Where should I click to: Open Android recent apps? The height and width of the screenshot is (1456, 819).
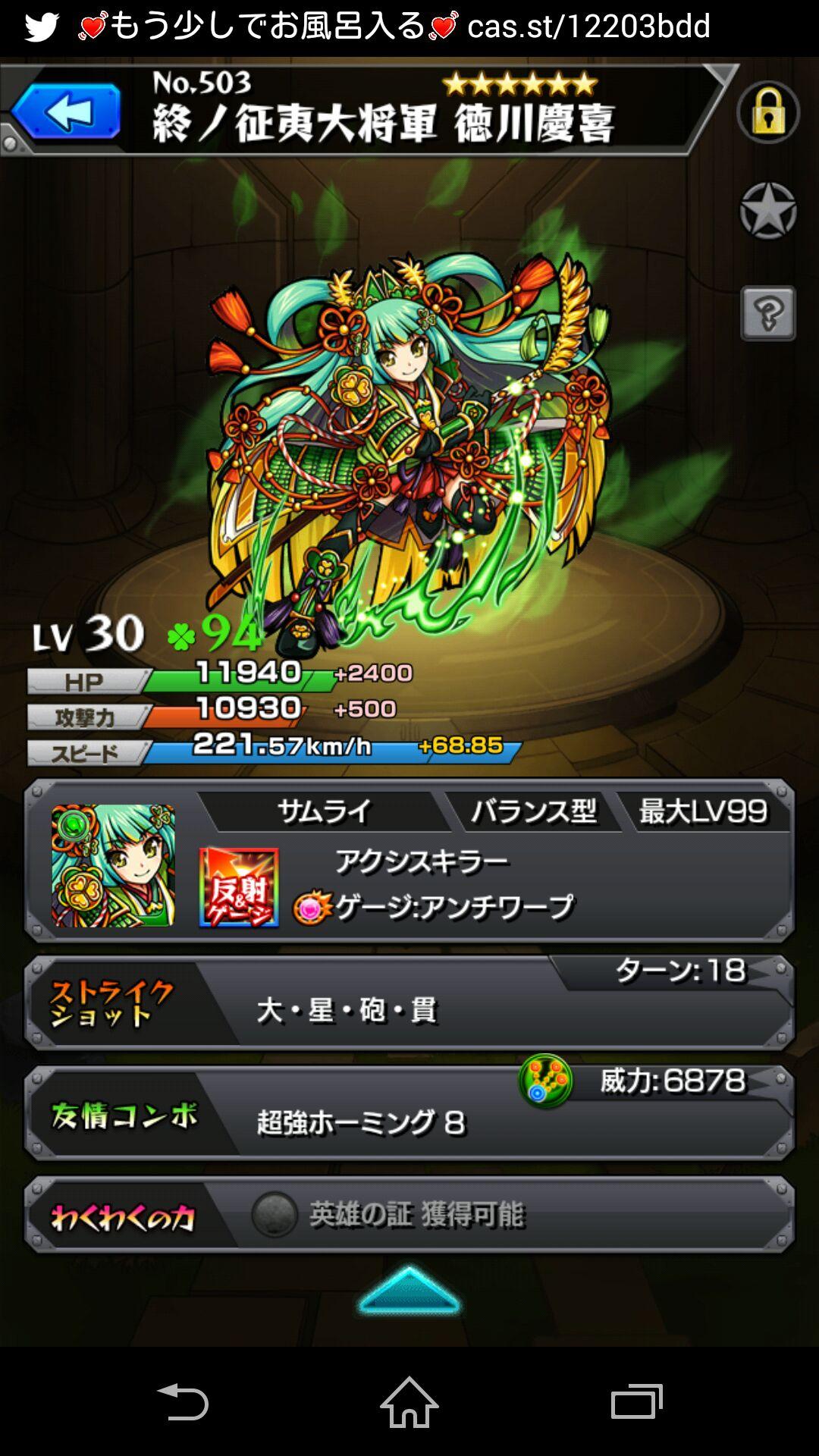tap(636, 1401)
